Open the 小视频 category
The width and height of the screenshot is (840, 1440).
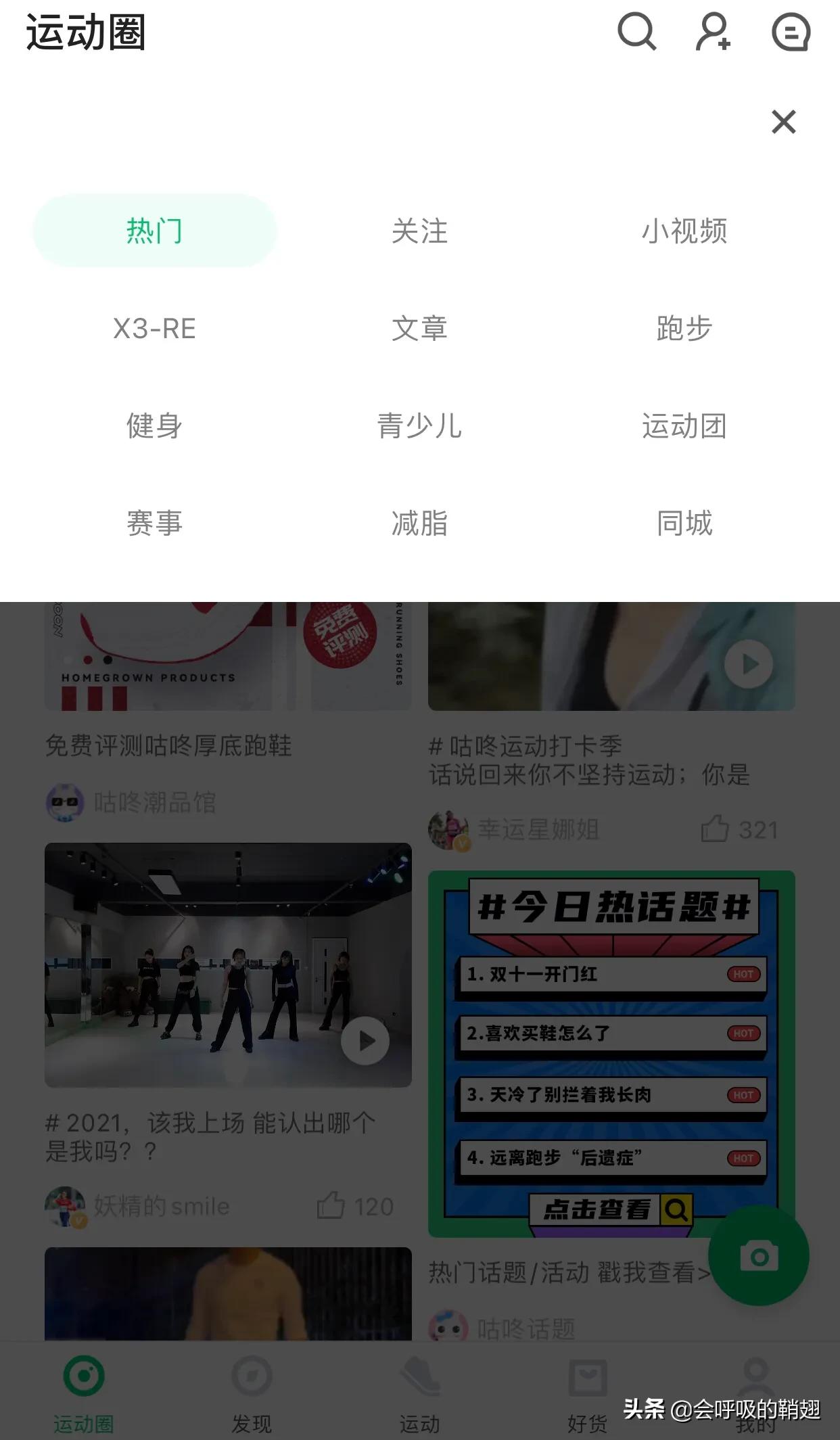pyautogui.click(x=685, y=232)
